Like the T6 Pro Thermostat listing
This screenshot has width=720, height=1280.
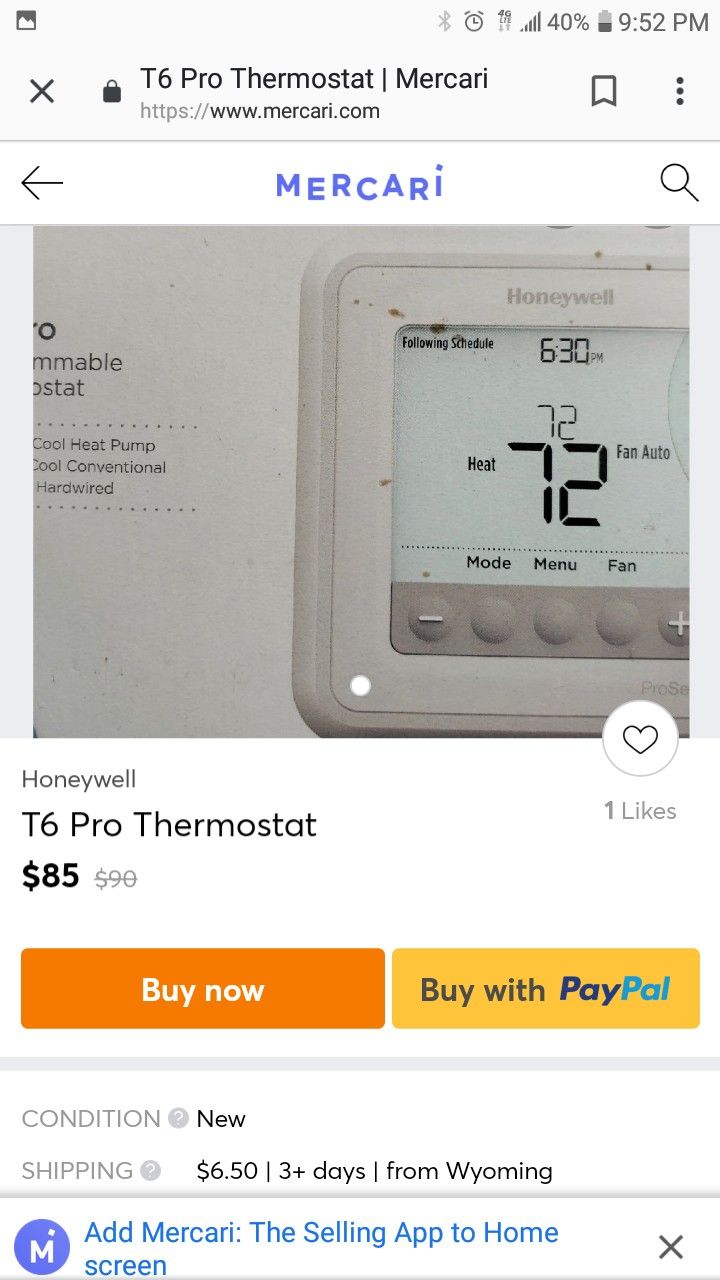(x=640, y=738)
